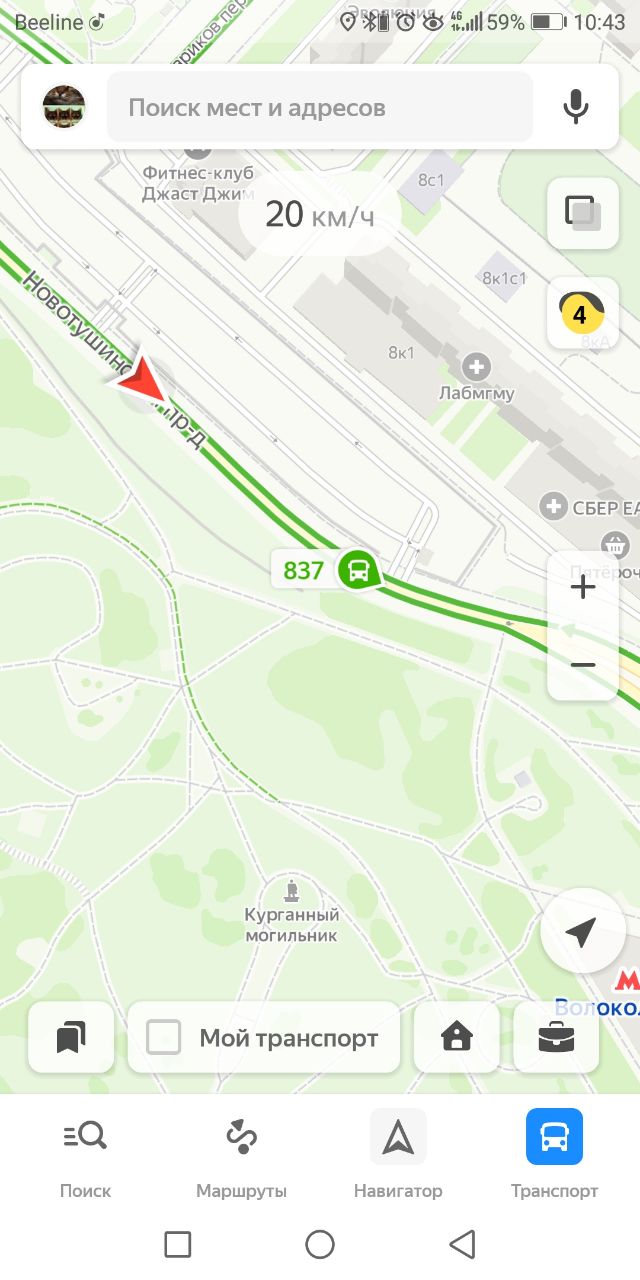640x1280 pixels.
Task: Zoom out with the minus button
Action: click(x=583, y=665)
